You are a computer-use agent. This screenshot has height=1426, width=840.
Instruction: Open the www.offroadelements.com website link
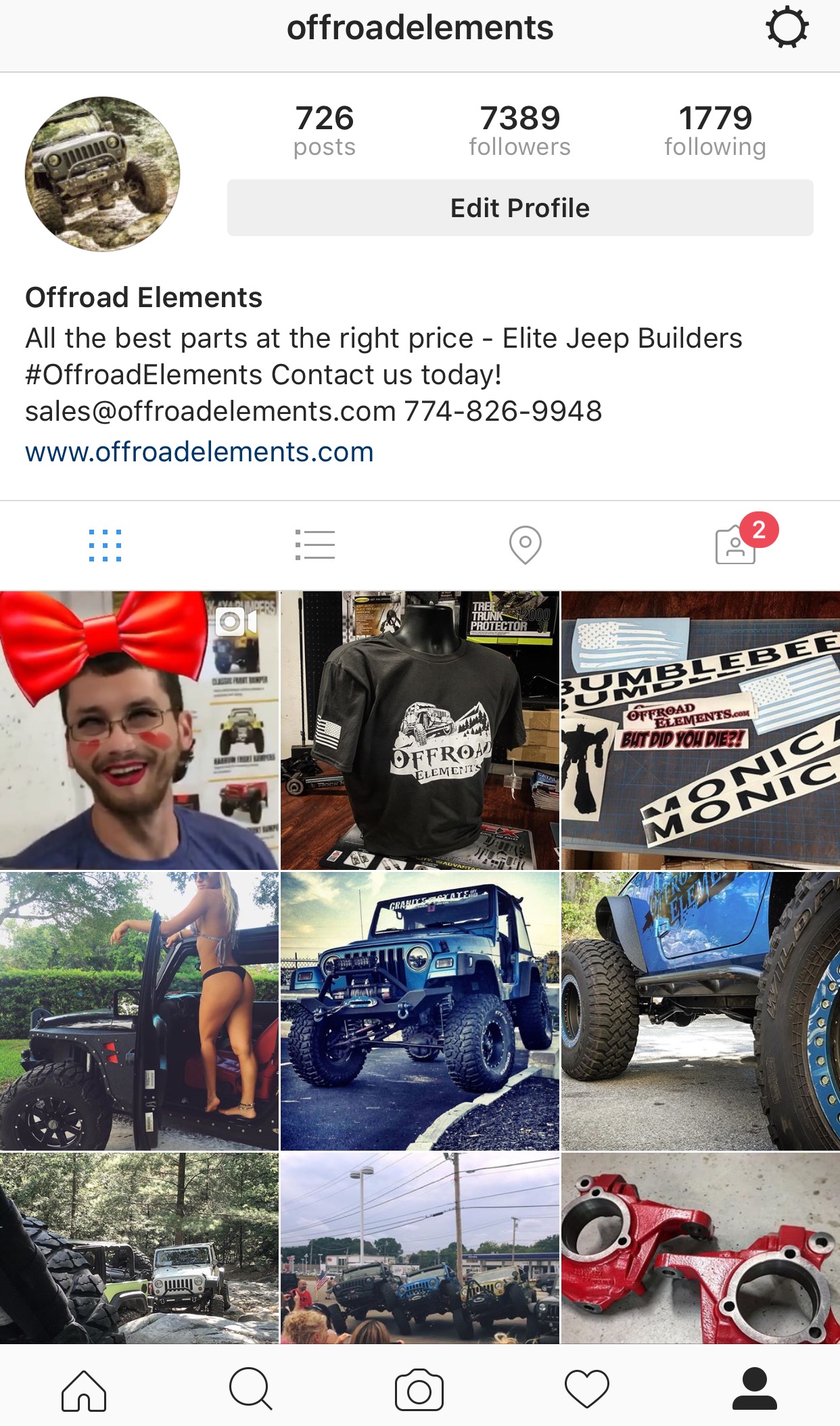pos(199,452)
